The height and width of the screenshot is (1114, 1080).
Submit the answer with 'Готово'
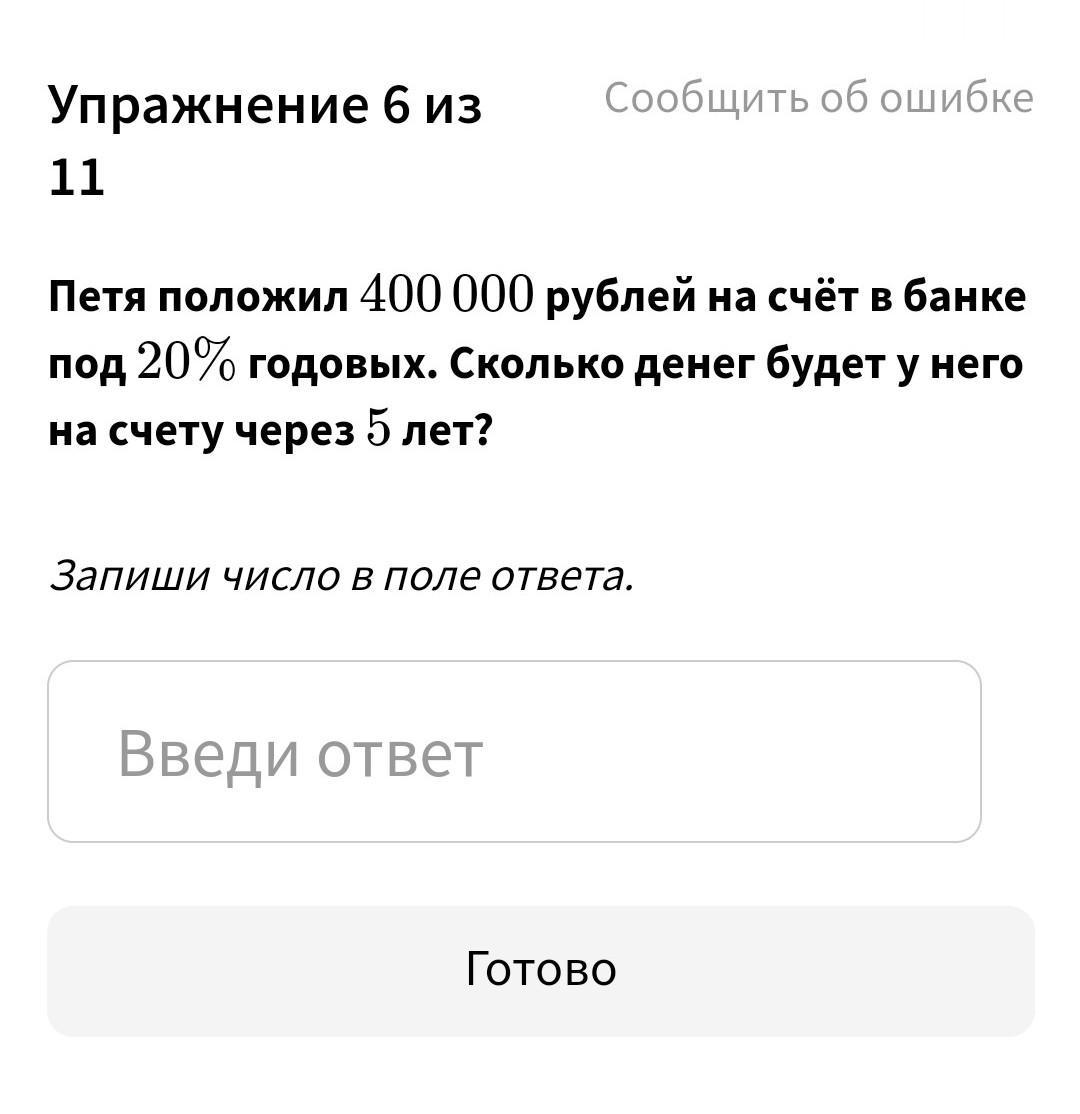540,970
